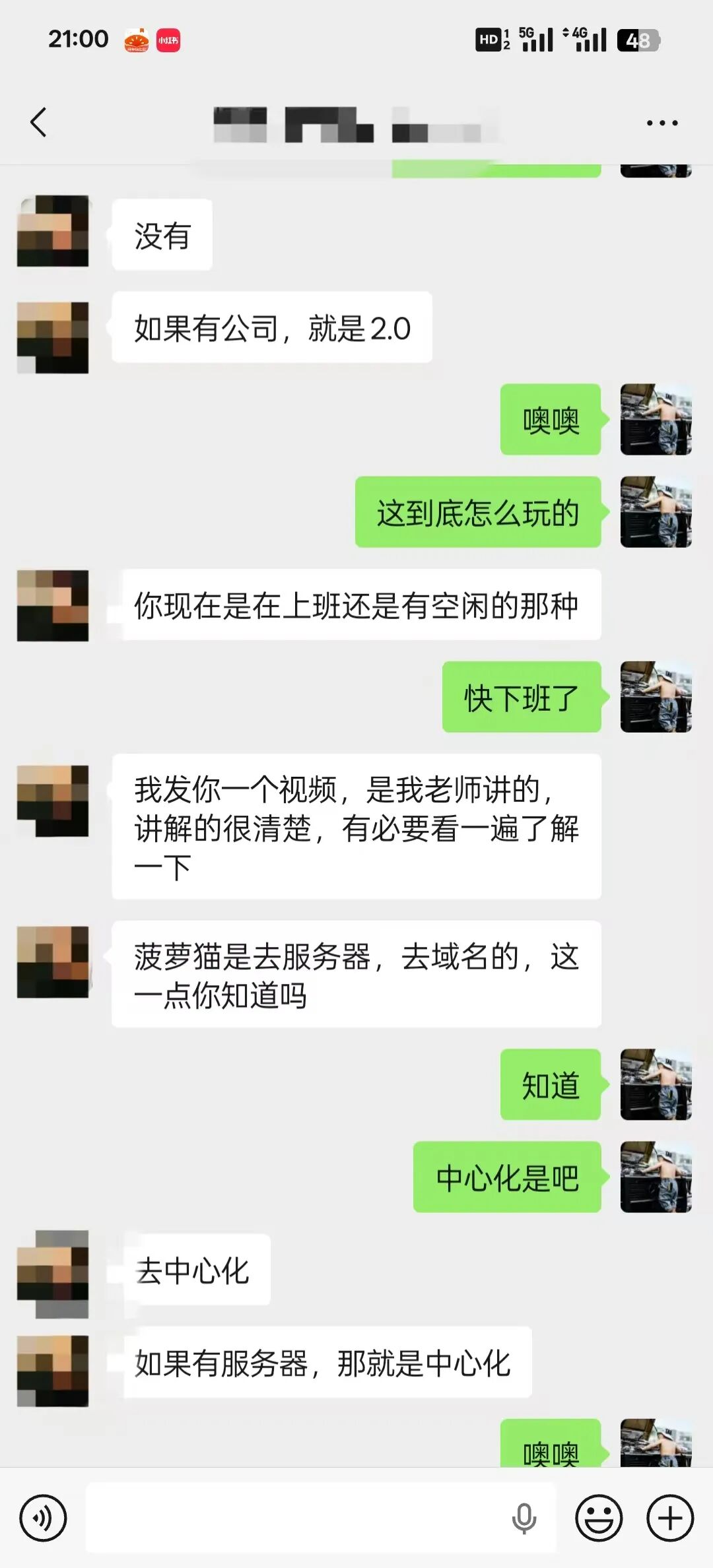Switch to voice message input
The width and height of the screenshot is (713, 1568).
click(44, 1518)
